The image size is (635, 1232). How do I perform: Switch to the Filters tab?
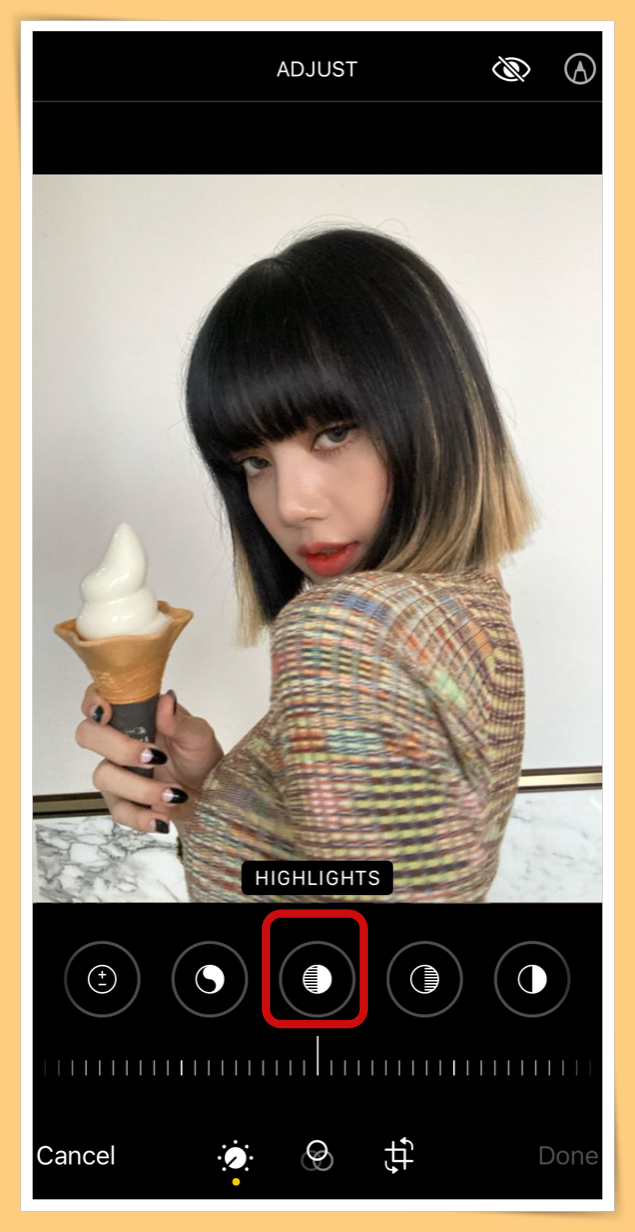tap(317, 1156)
